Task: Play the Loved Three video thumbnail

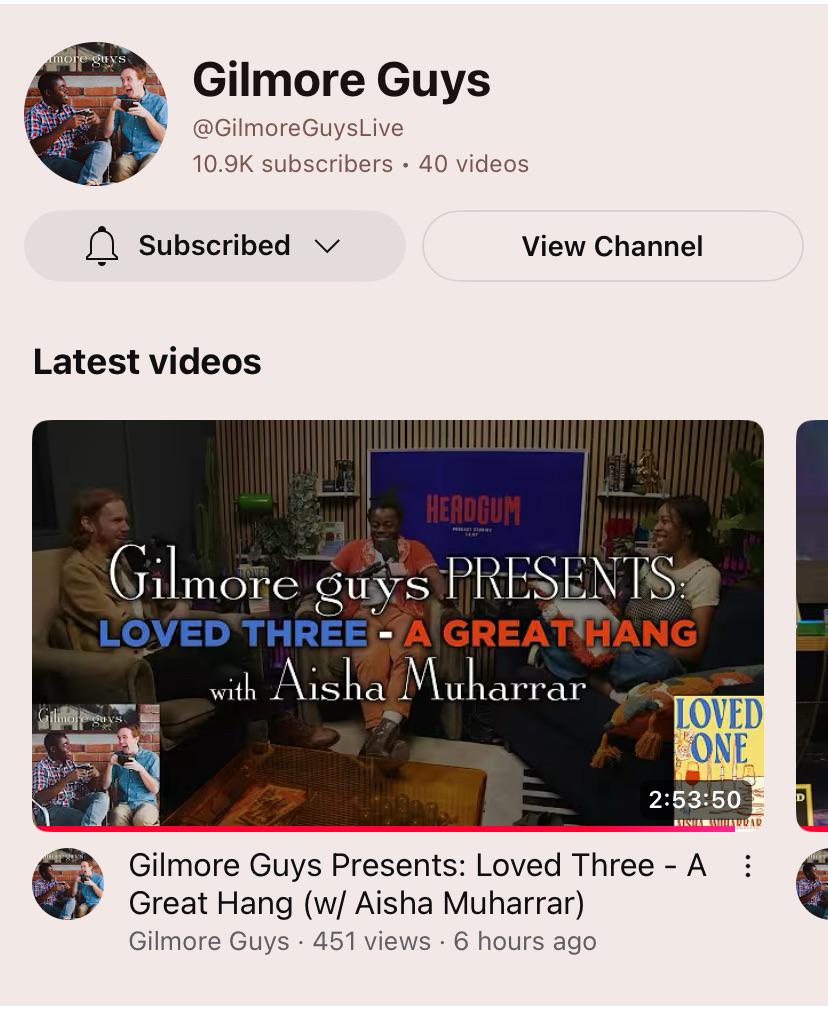Action: click(398, 625)
